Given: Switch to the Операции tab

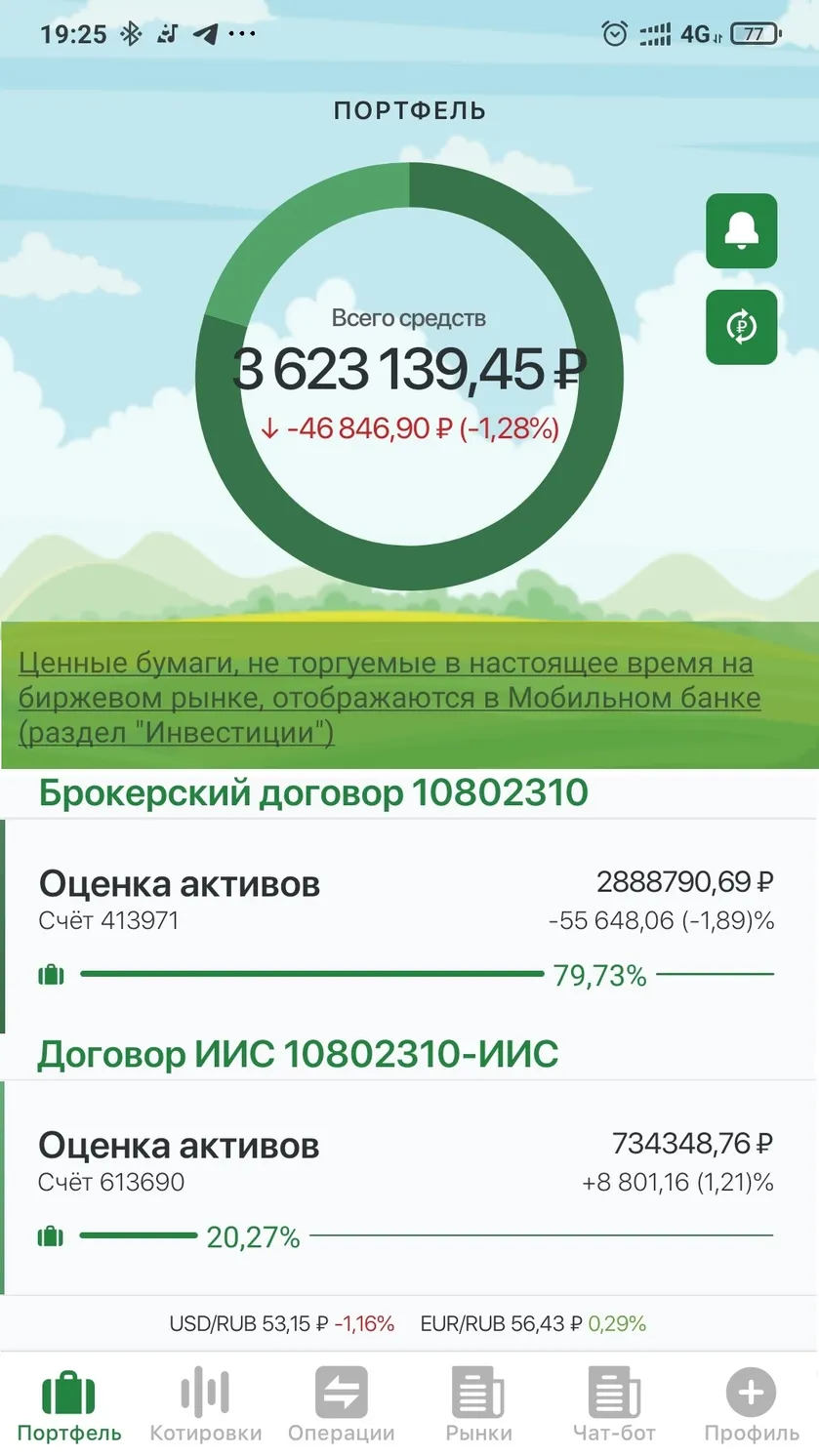Looking at the screenshot, I should (x=342, y=1404).
